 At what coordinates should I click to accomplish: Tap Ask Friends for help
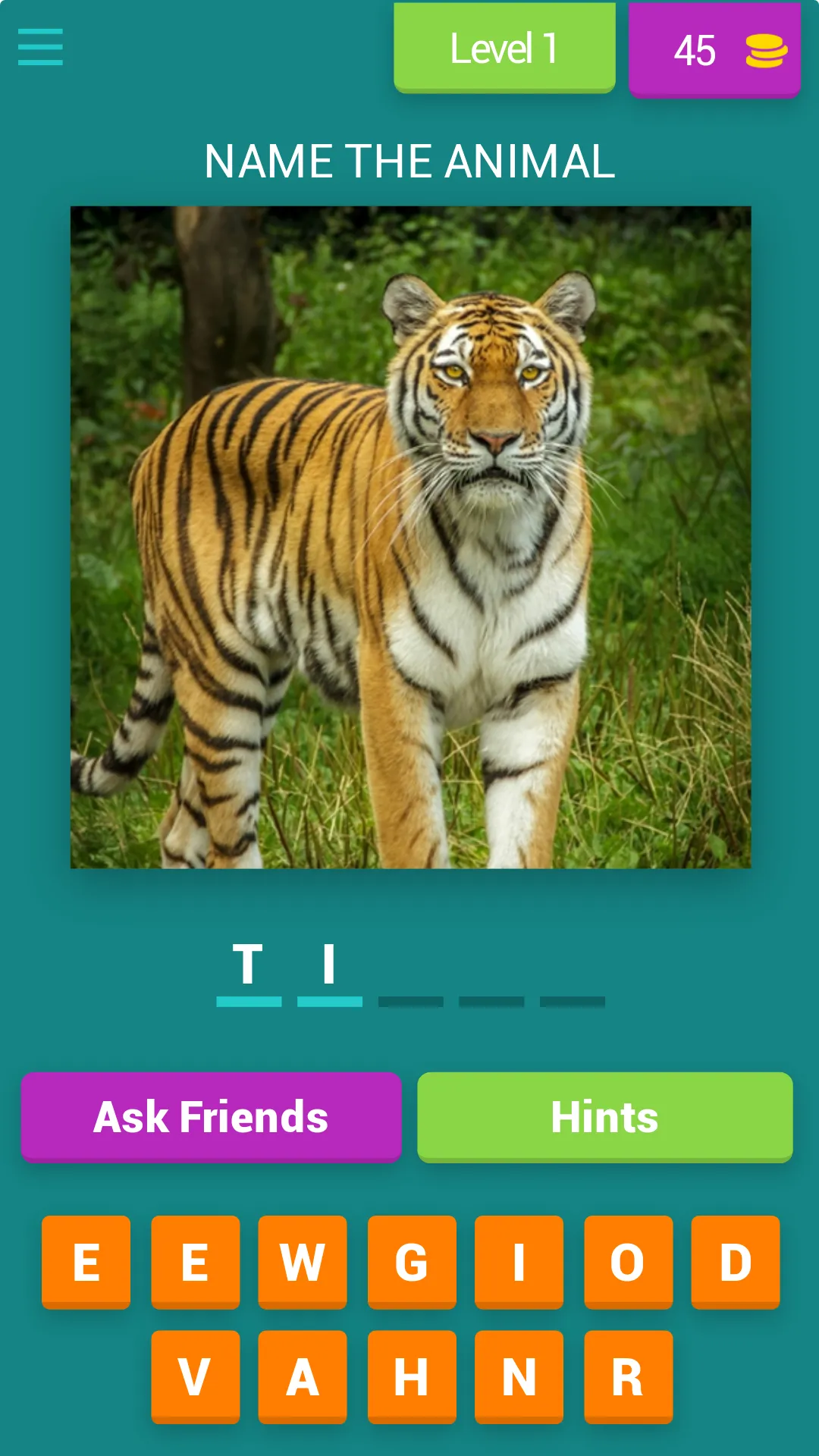pyautogui.click(x=211, y=1116)
